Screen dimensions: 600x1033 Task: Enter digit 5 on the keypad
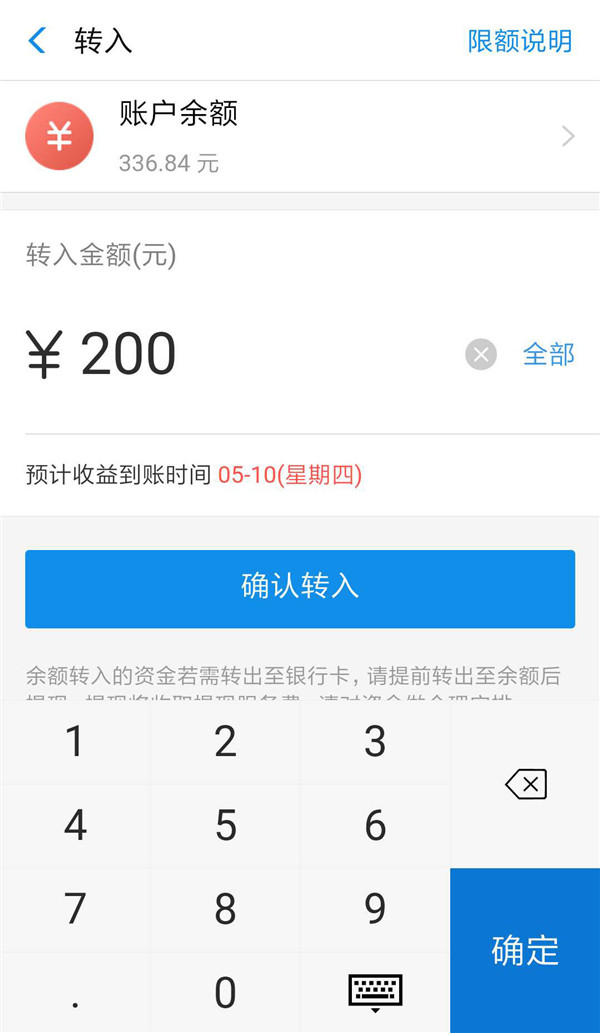(225, 826)
